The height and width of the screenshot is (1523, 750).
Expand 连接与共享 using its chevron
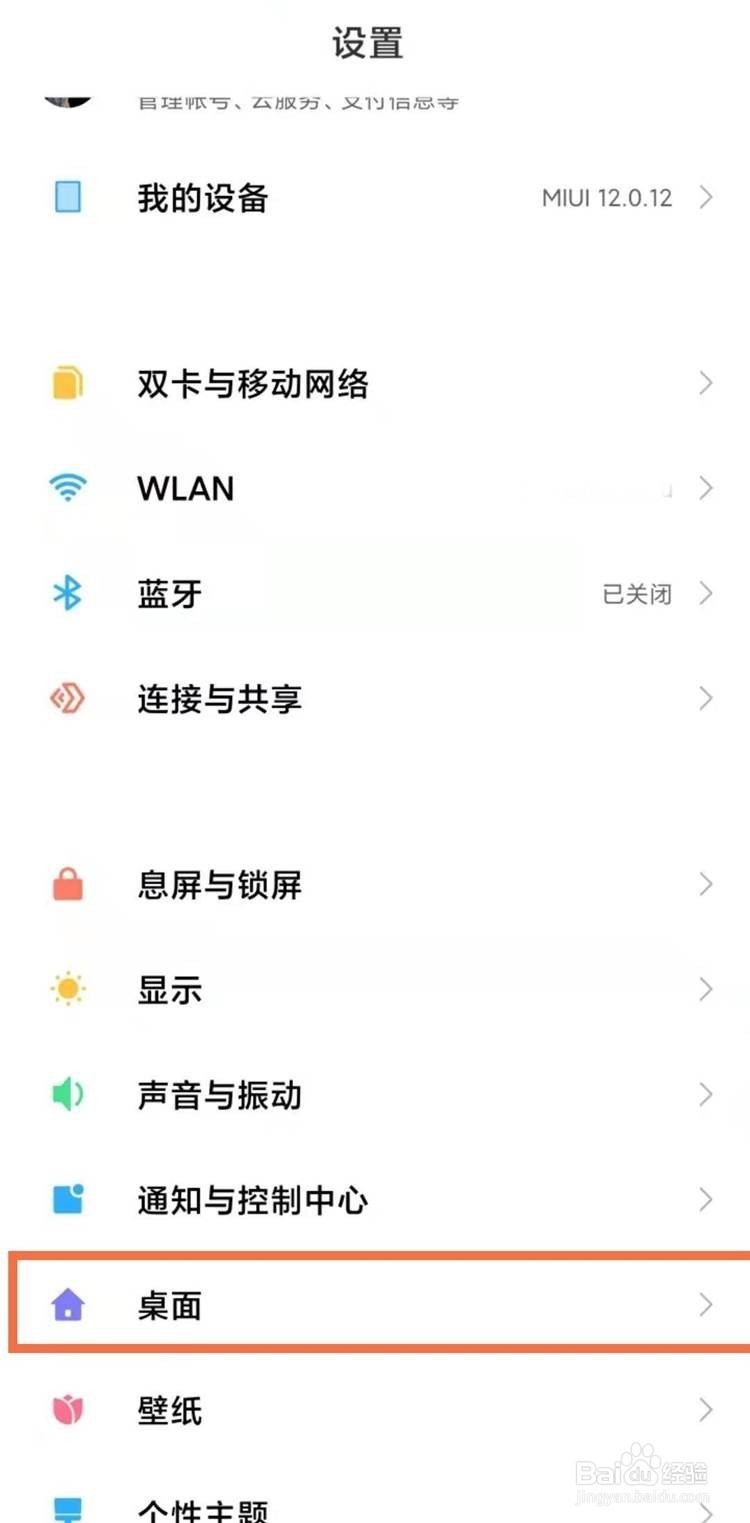click(x=707, y=699)
